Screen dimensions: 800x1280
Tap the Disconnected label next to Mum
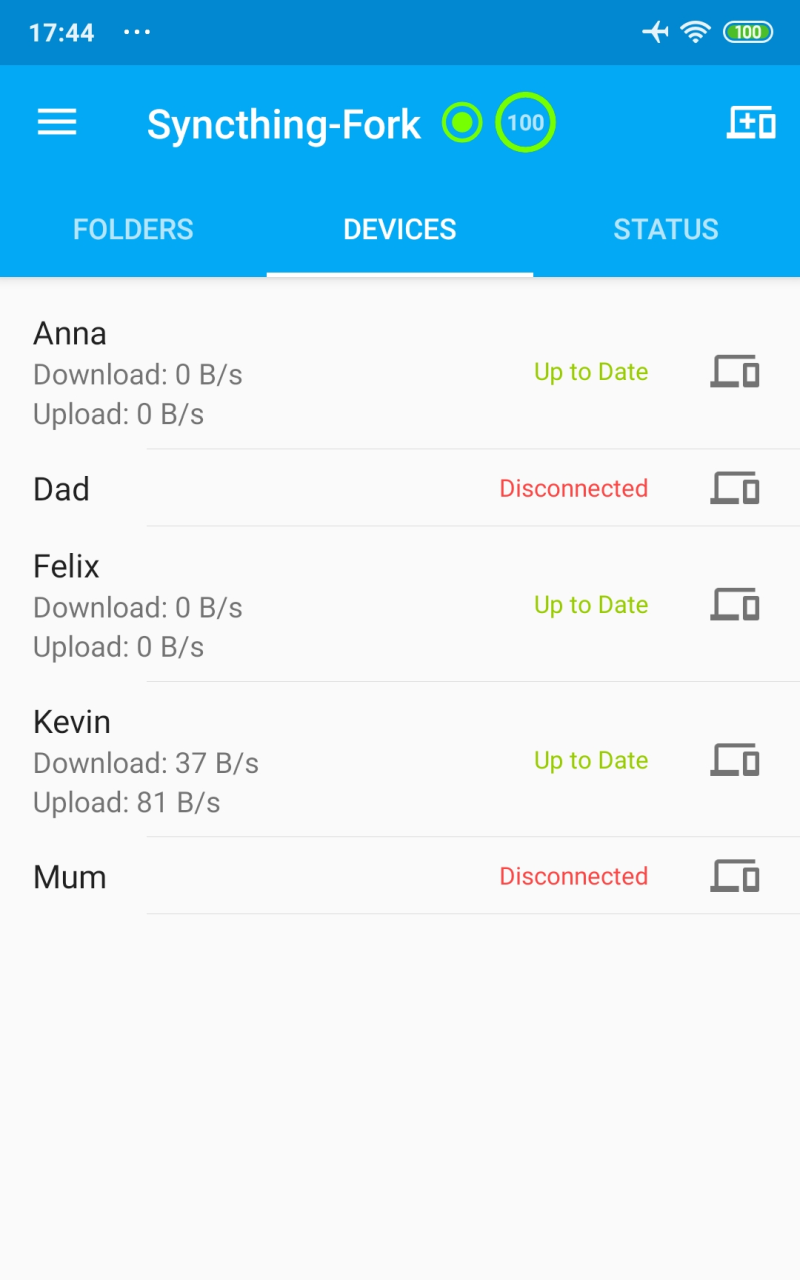(x=573, y=876)
